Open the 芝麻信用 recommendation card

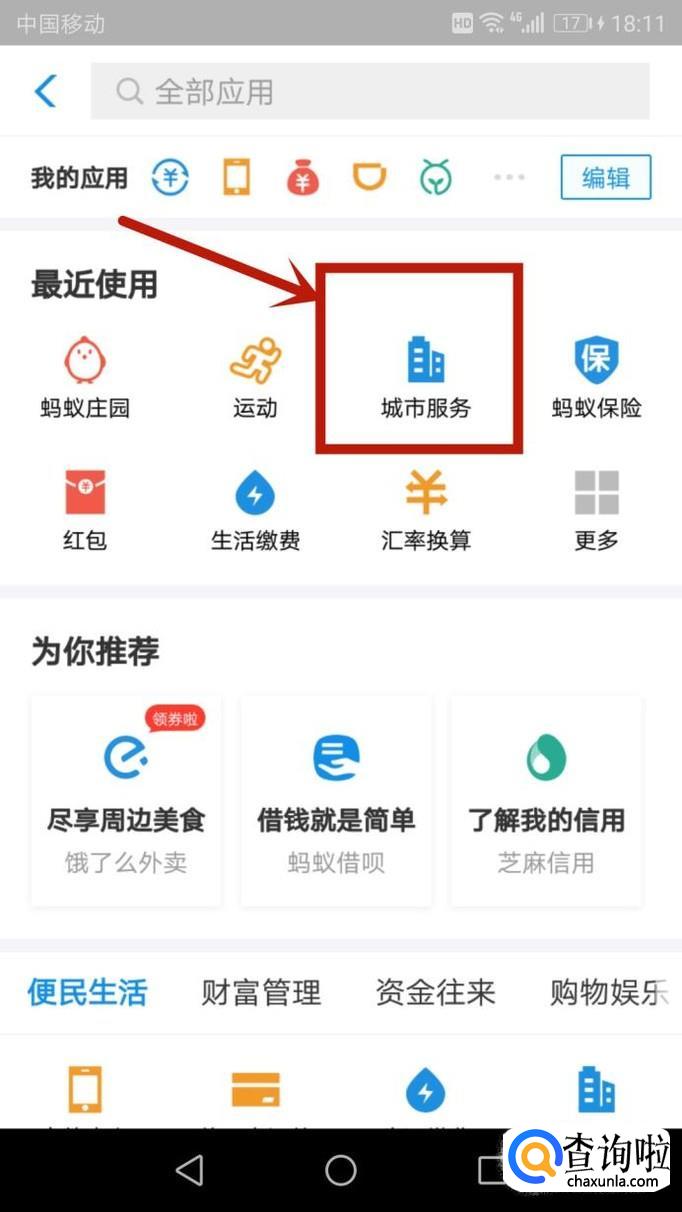pos(546,800)
